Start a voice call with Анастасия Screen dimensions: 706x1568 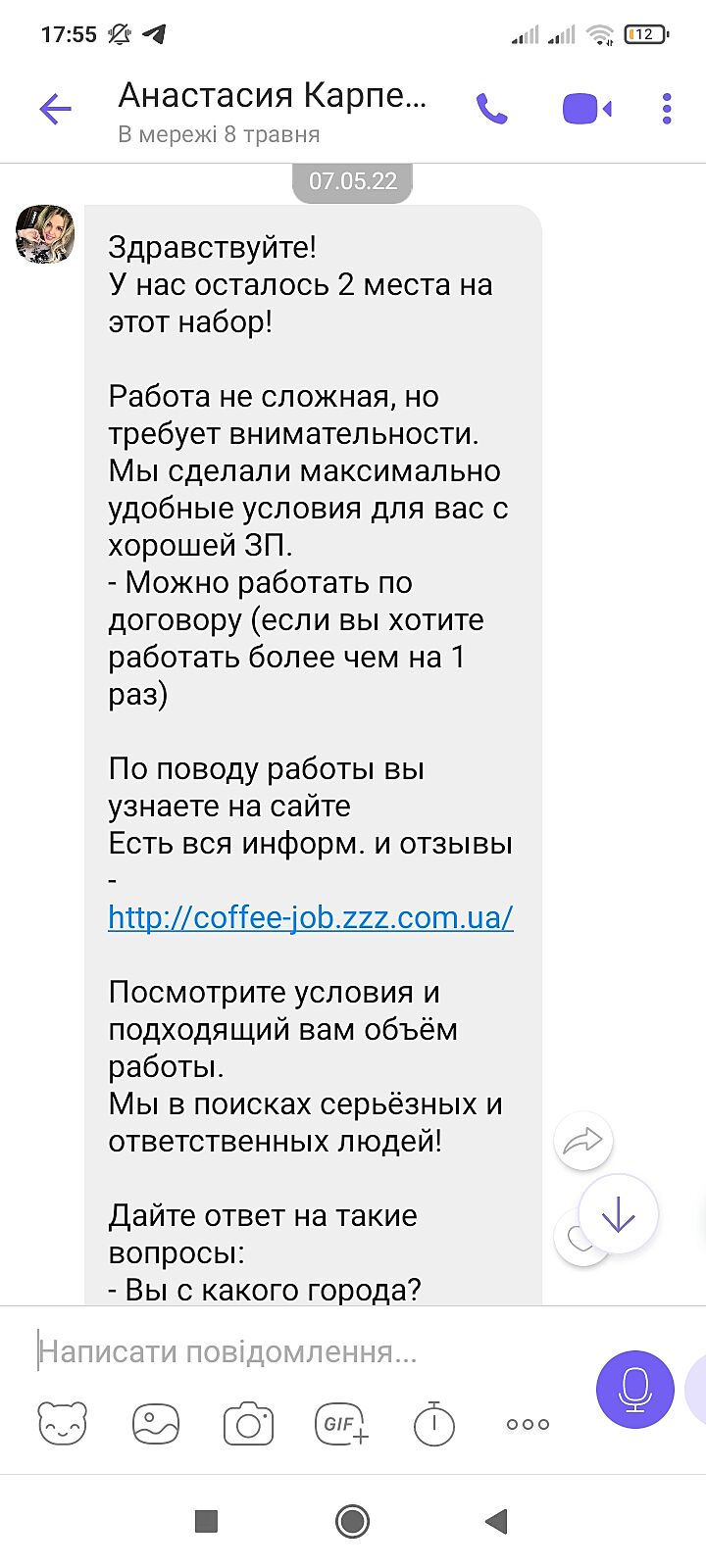(491, 109)
